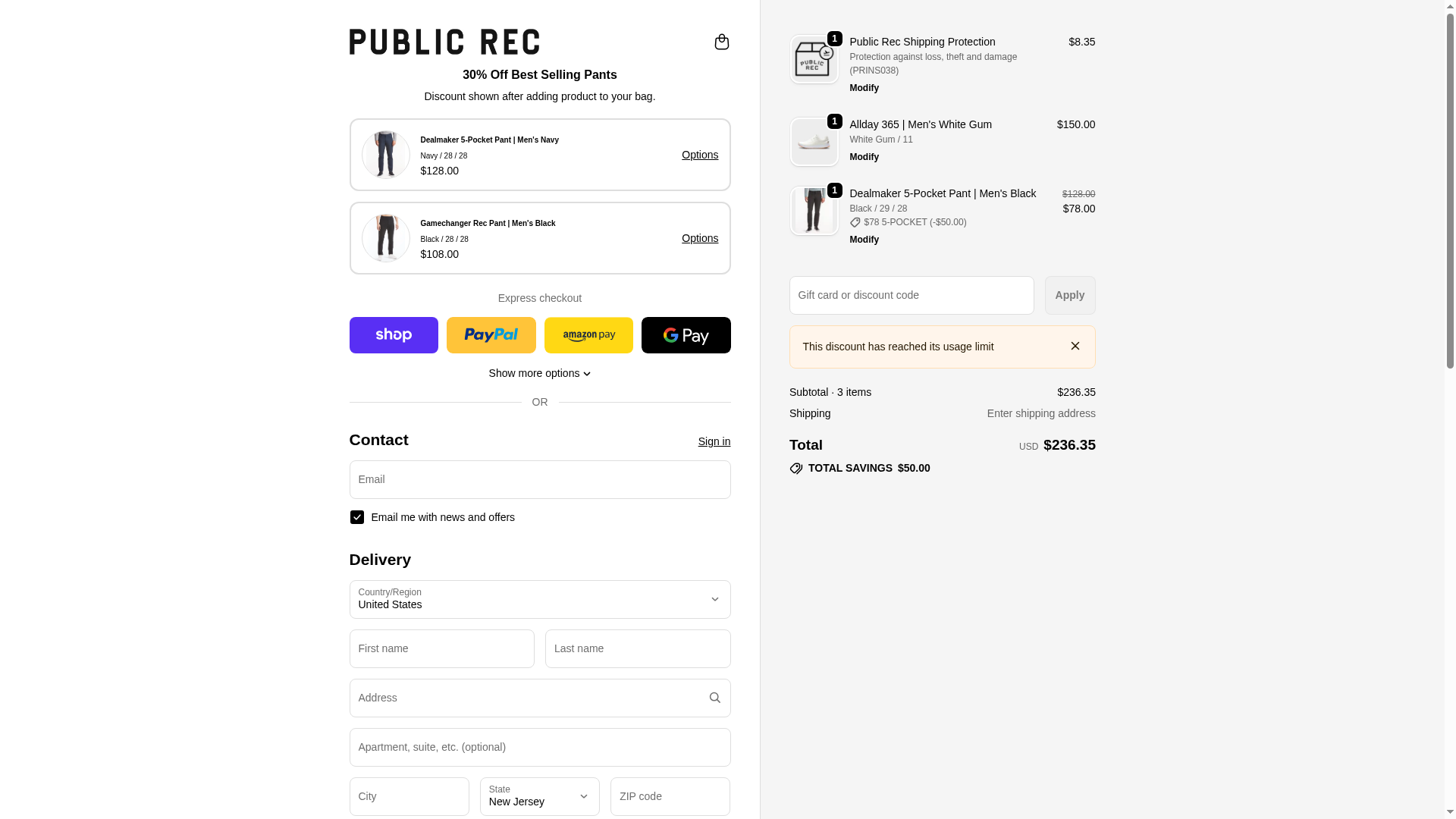Check out with Google Pay
This screenshot has width=1456, height=819.
click(x=686, y=335)
